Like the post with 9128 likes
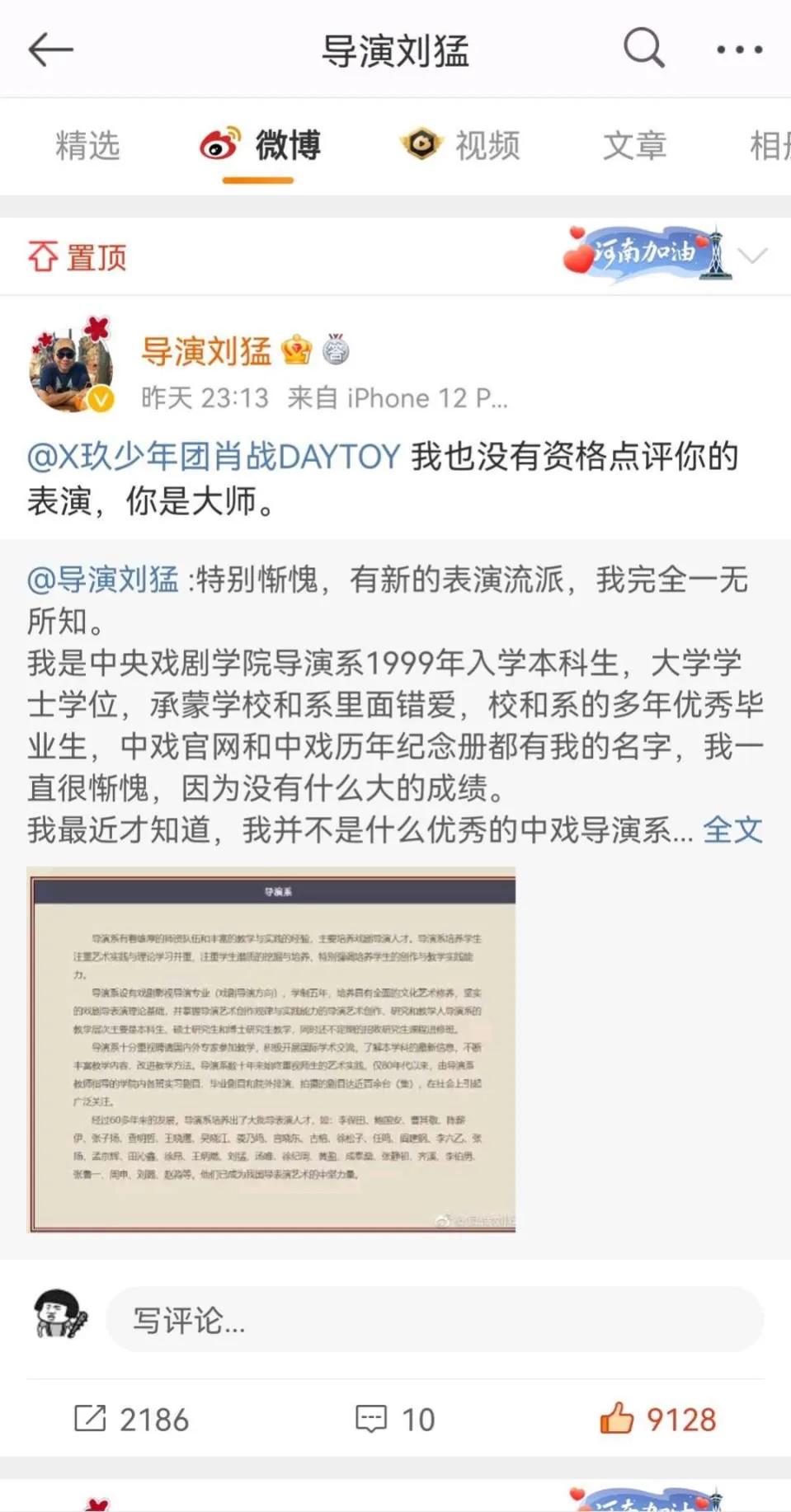This screenshot has height=1512, width=791. (x=657, y=1419)
